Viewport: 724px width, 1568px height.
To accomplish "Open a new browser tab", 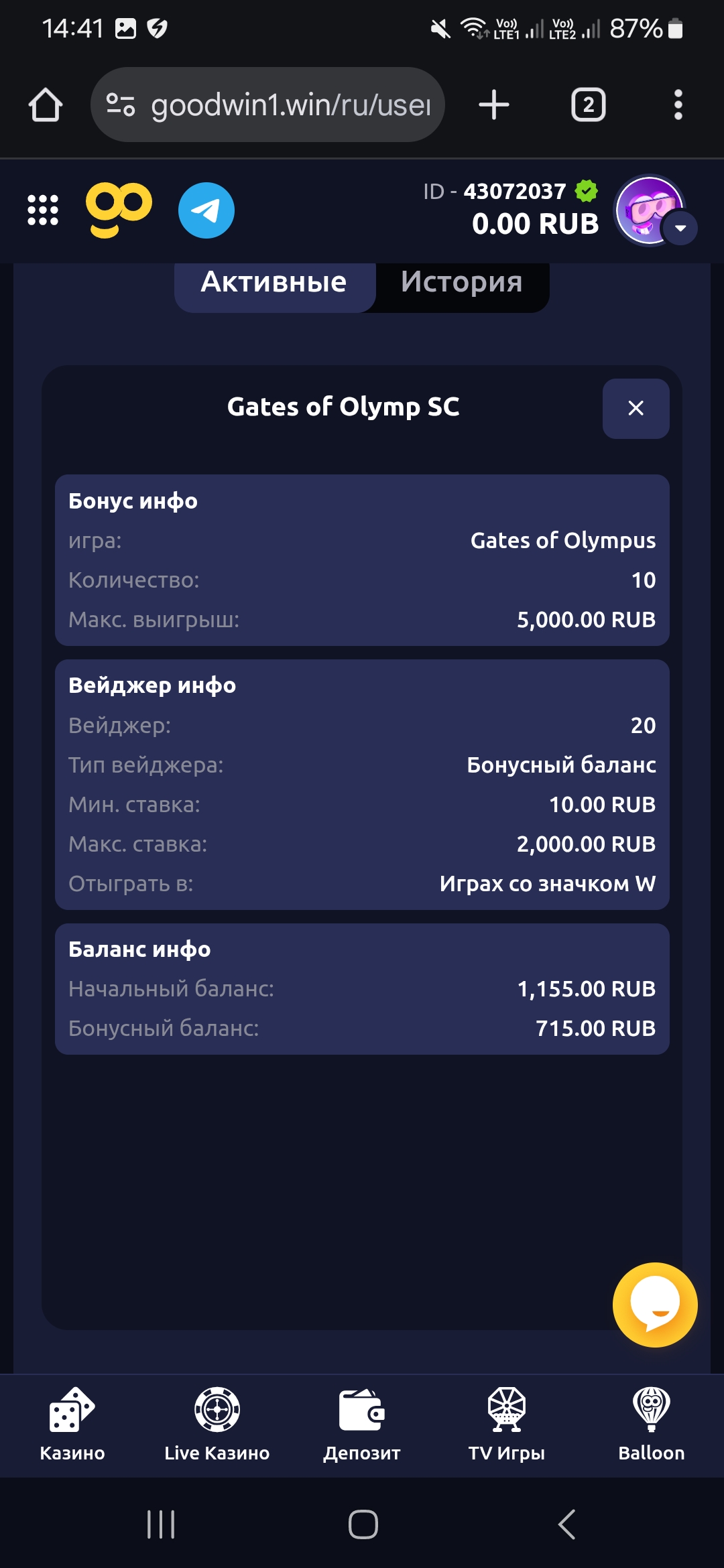I will click(x=494, y=105).
